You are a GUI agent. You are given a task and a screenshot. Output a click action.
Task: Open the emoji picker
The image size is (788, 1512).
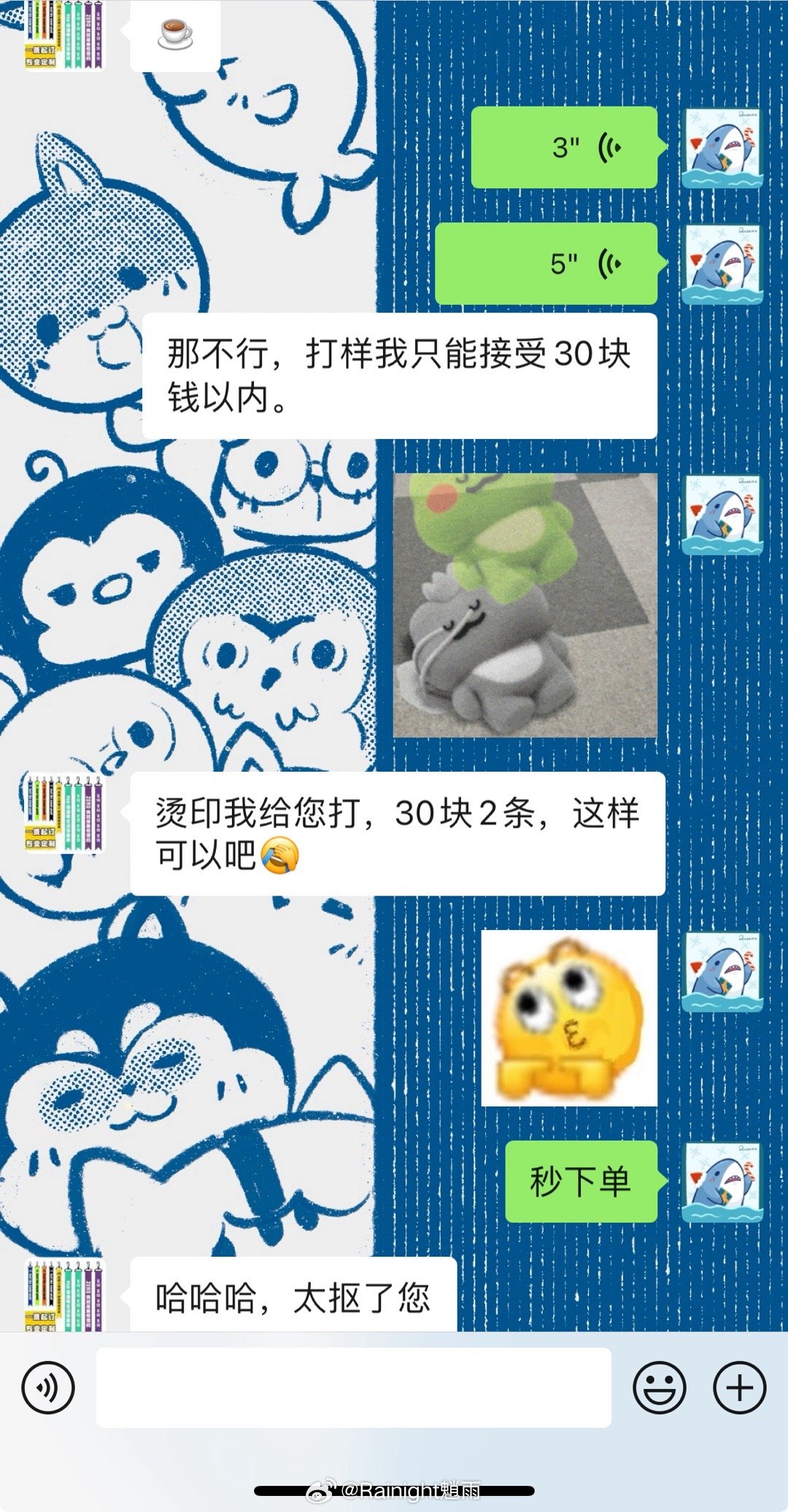659,1387
